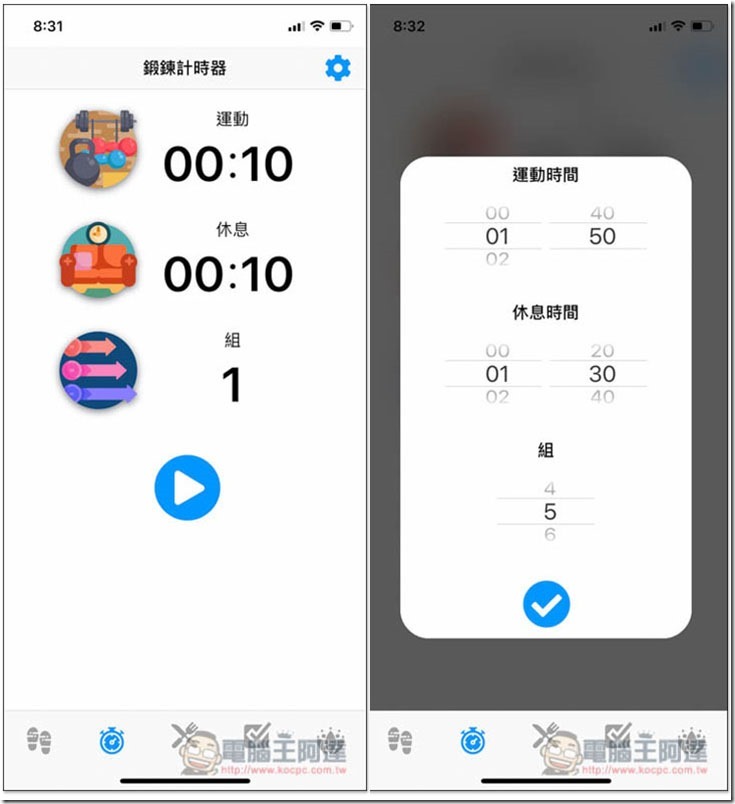Open the 運動 exercise time showing 00:10

[x=228, y=164]
